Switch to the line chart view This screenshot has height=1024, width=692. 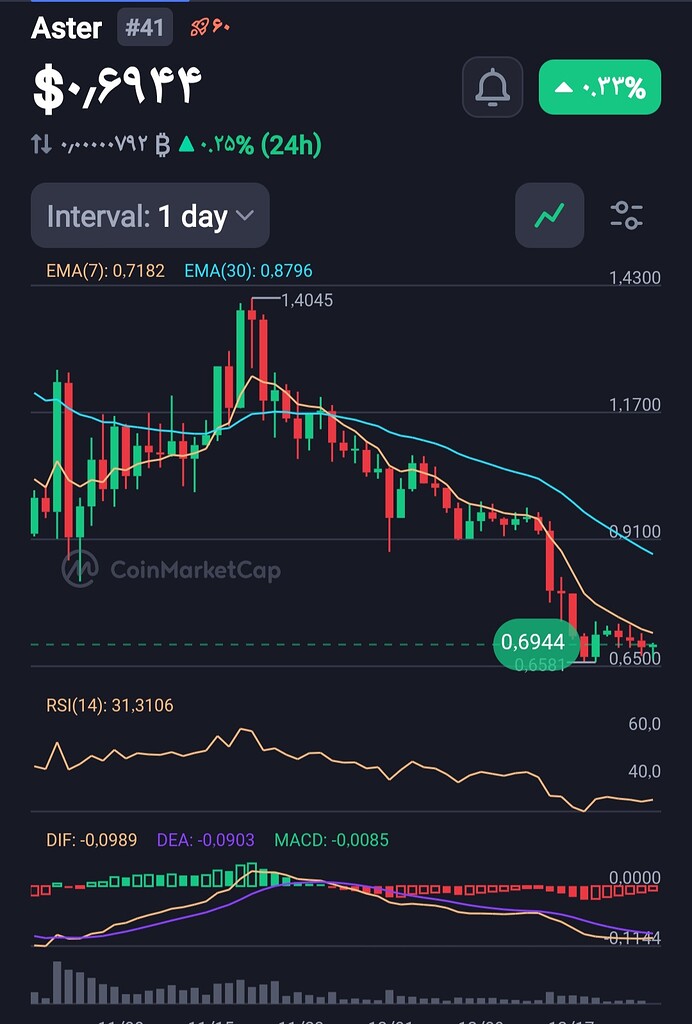pyautogui.click(x=549, y=215)
